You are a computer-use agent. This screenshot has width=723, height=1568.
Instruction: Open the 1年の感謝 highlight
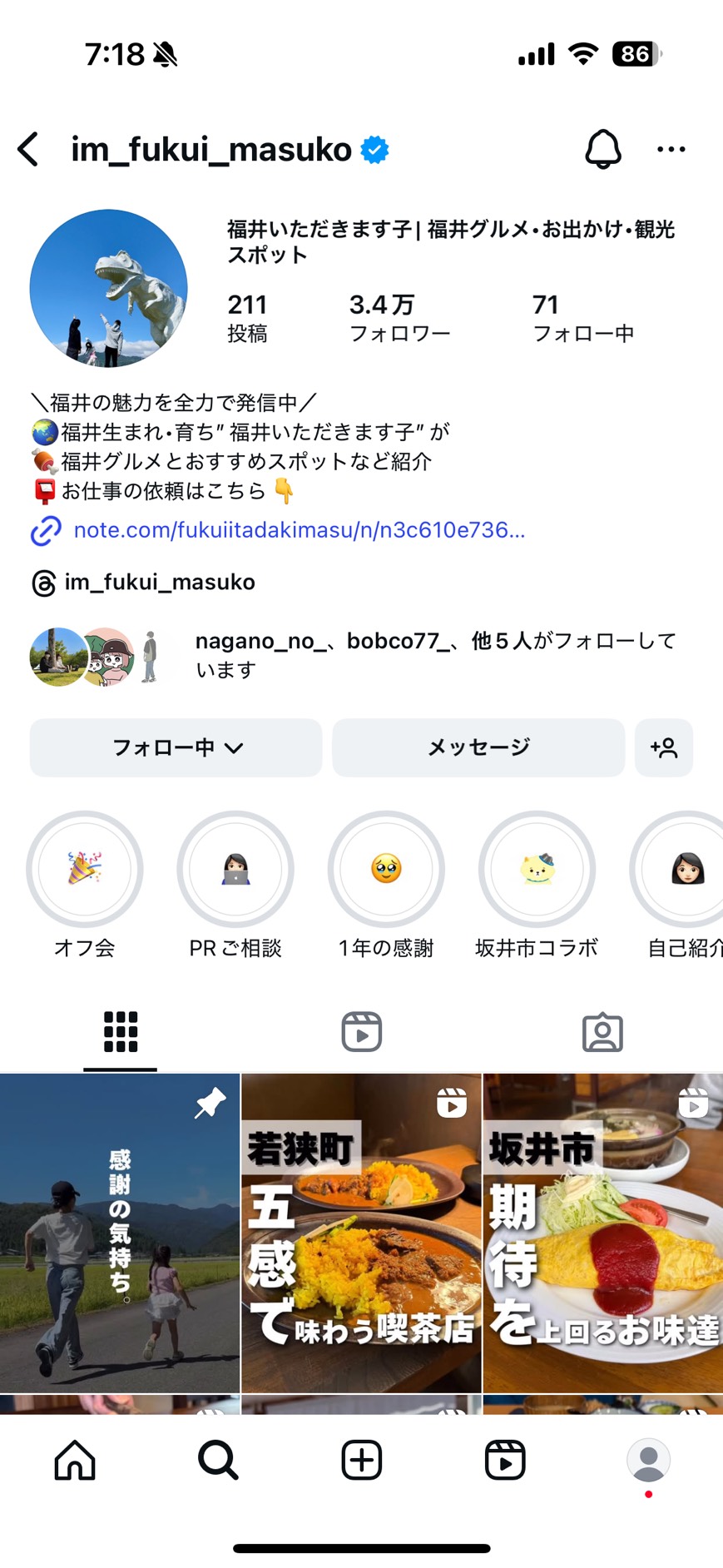click(386, 869)
